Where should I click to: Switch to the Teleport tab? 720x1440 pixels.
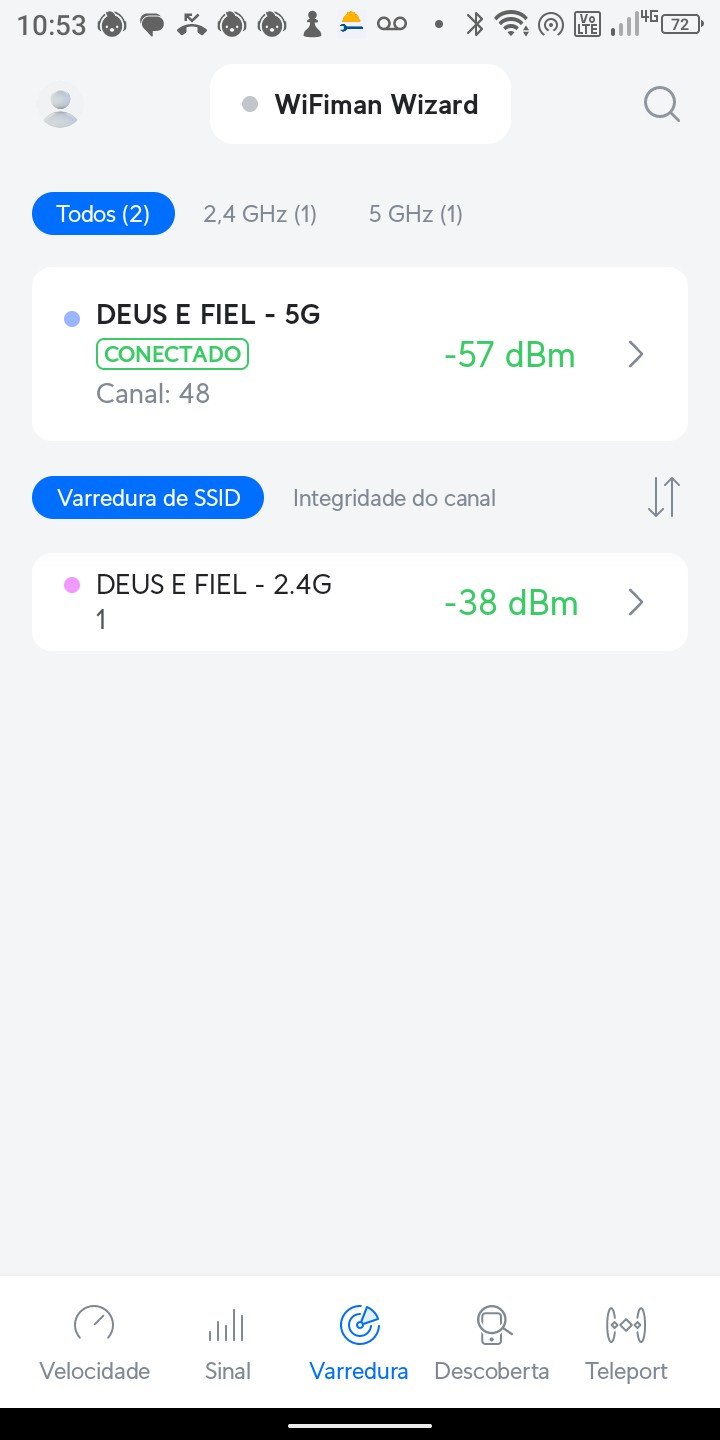pos(626,1342)
